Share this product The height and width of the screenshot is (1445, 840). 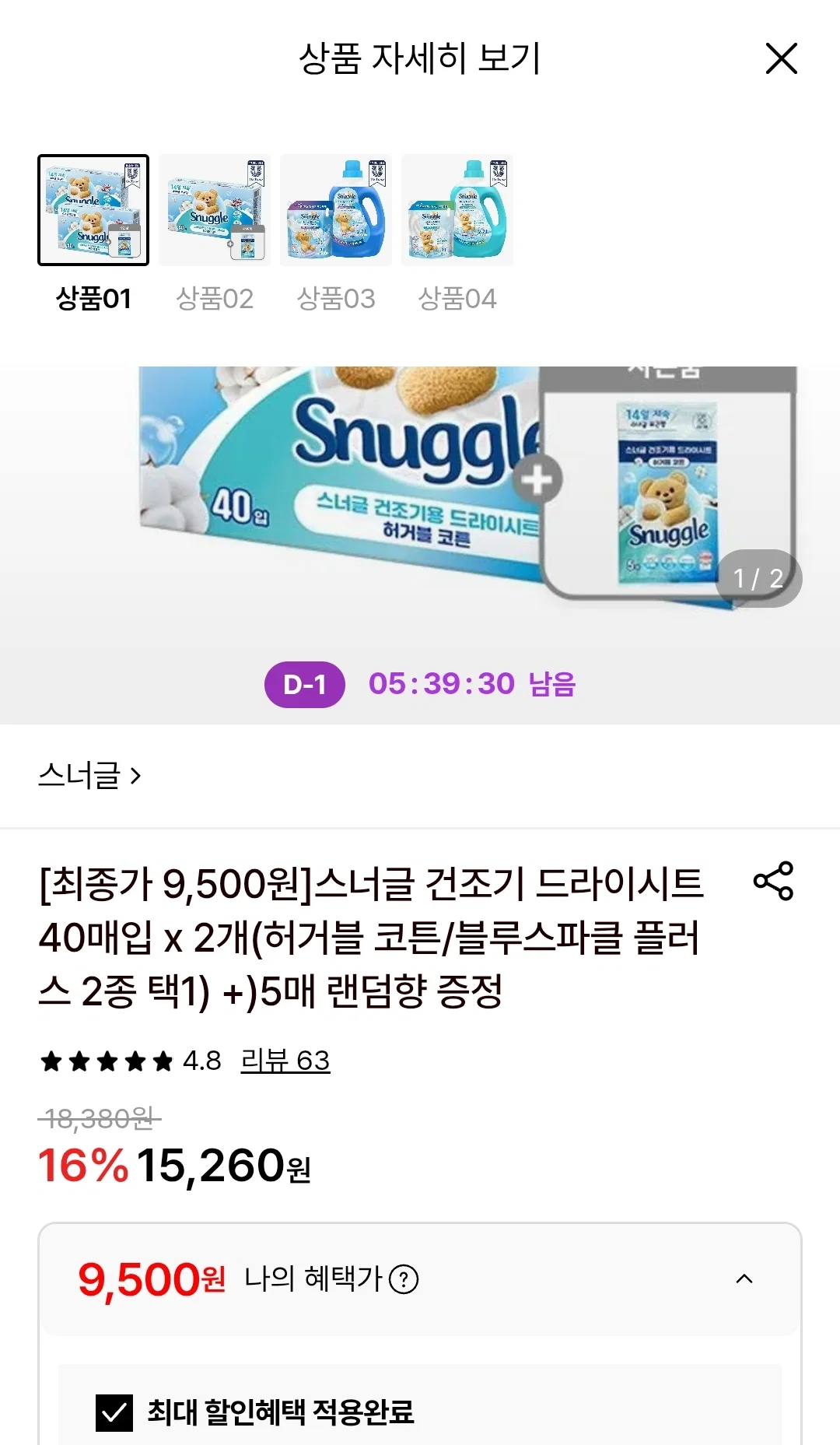773,881
